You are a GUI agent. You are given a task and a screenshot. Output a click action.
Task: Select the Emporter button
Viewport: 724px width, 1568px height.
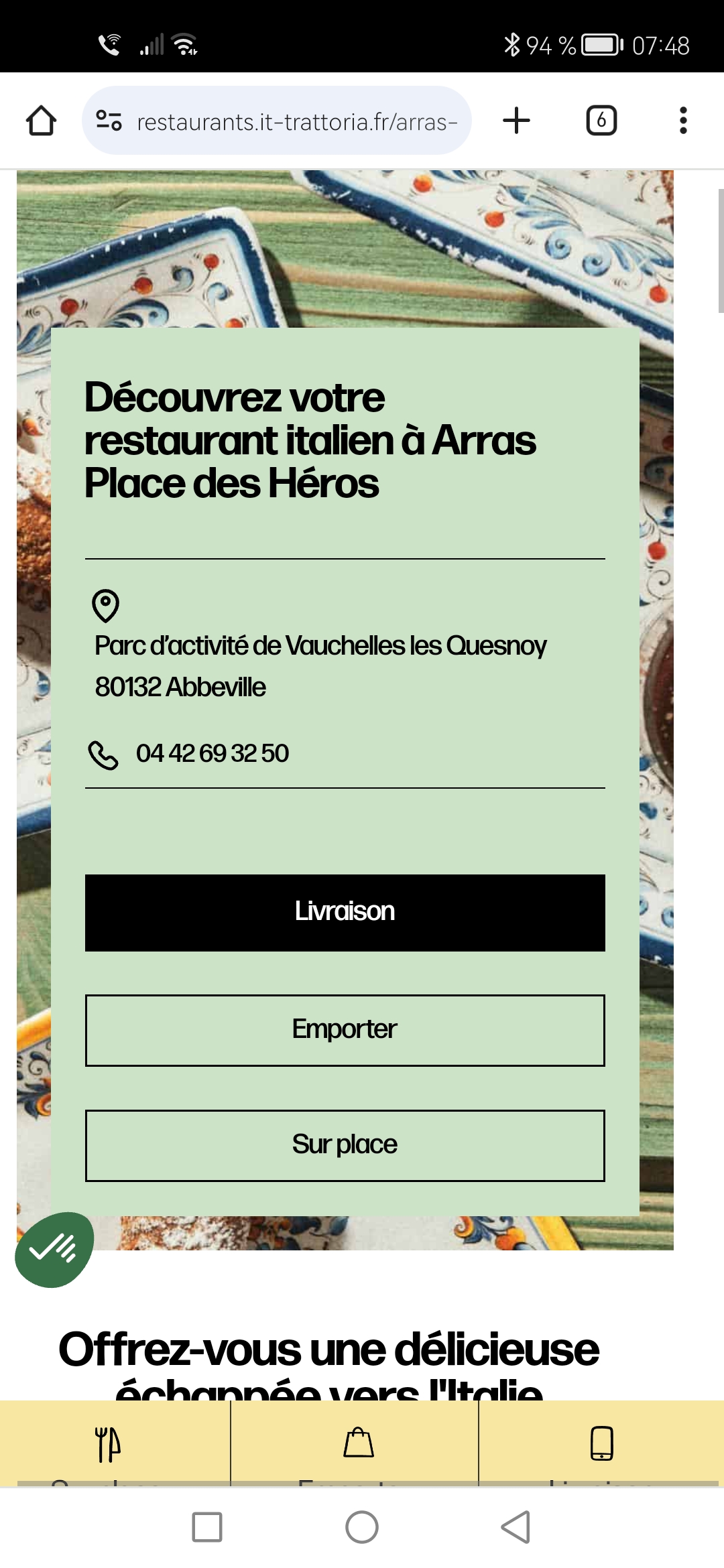tap(345, 1030)
